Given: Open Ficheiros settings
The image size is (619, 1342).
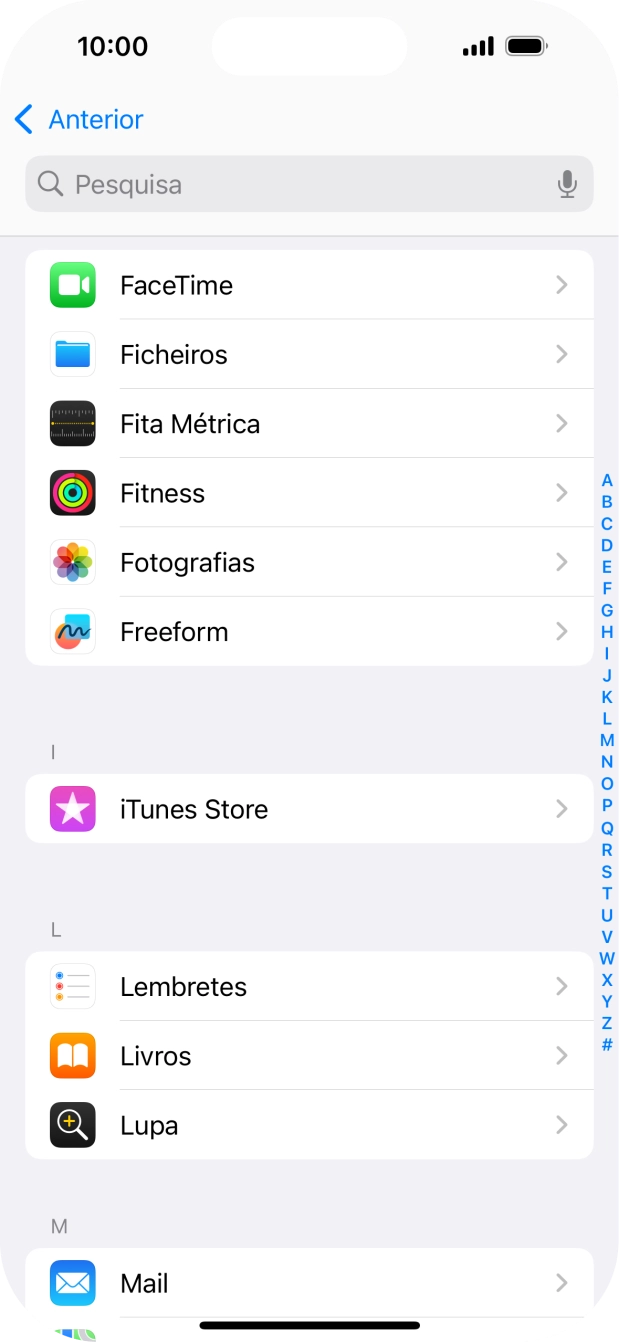Looking at the screenshot, I should point(309,355).
